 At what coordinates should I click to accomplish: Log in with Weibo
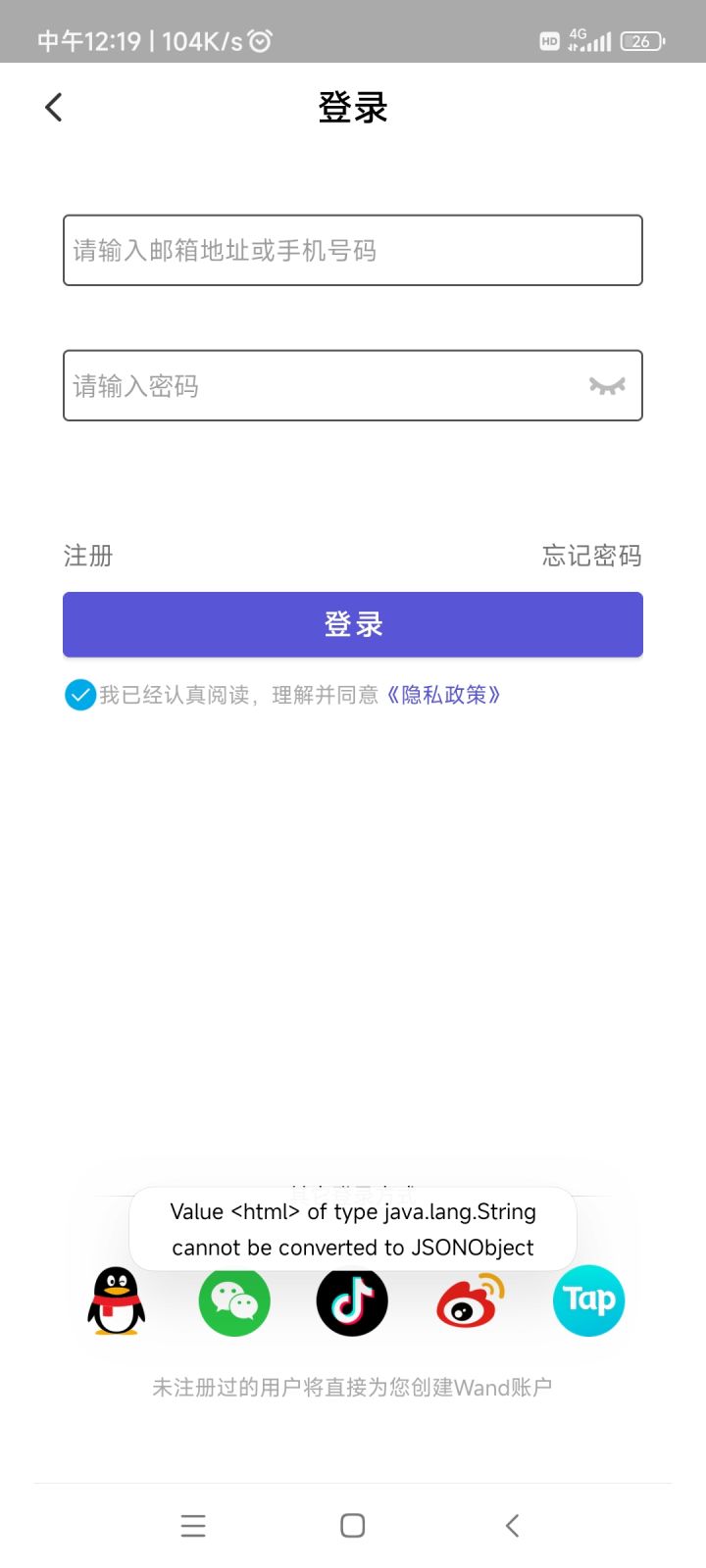(x=471, y=1300)
